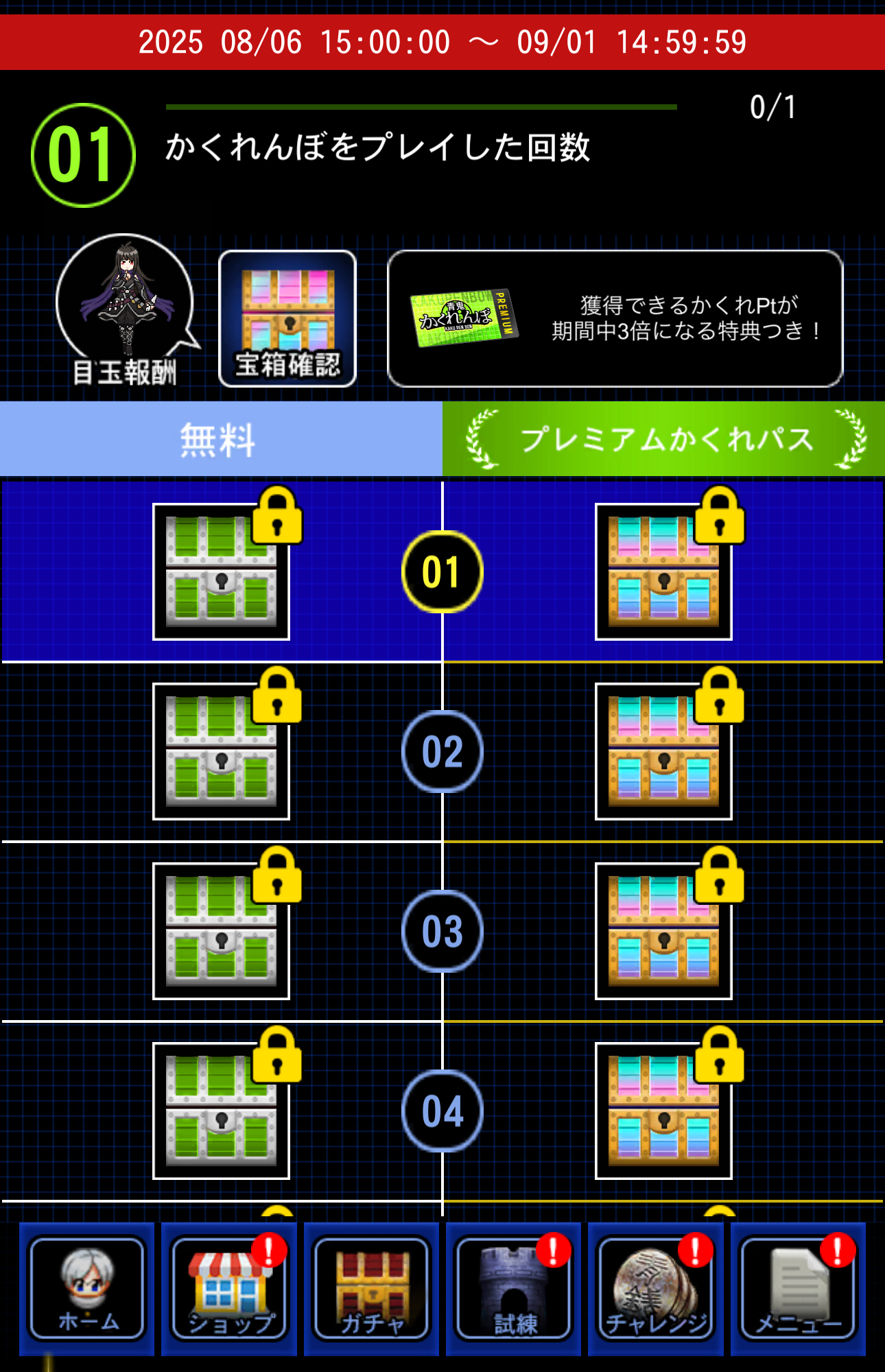View the free chest reward at level 04

tap(221, 1111)
